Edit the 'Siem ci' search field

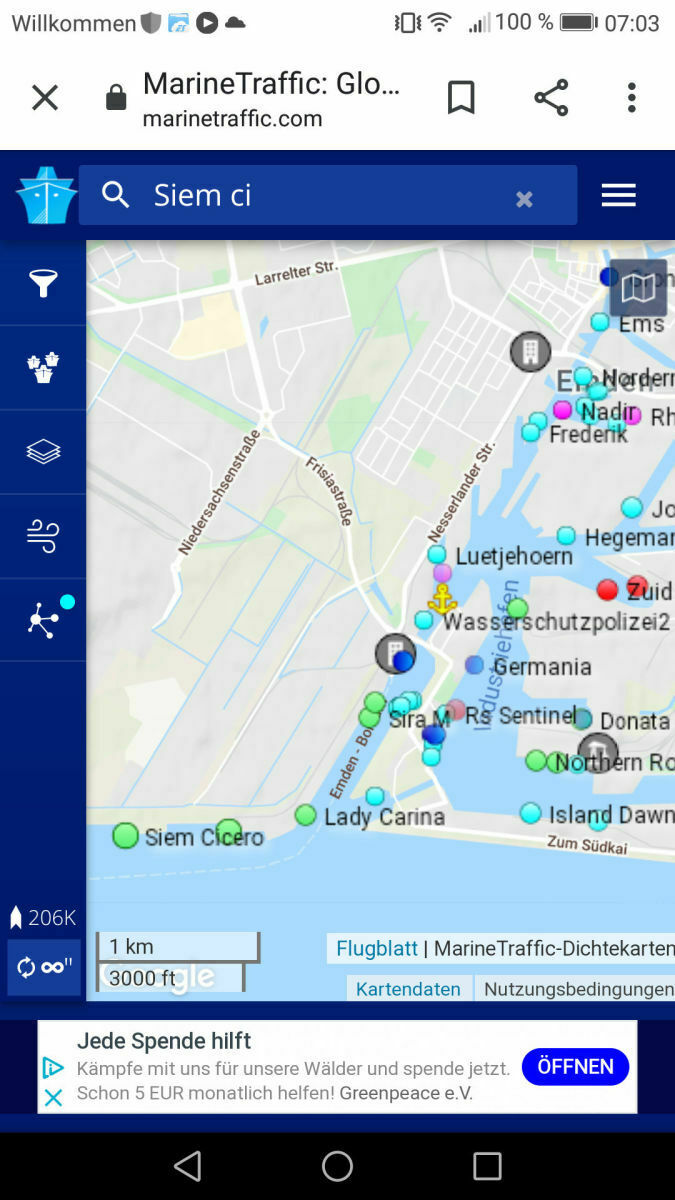pos(320,195)
